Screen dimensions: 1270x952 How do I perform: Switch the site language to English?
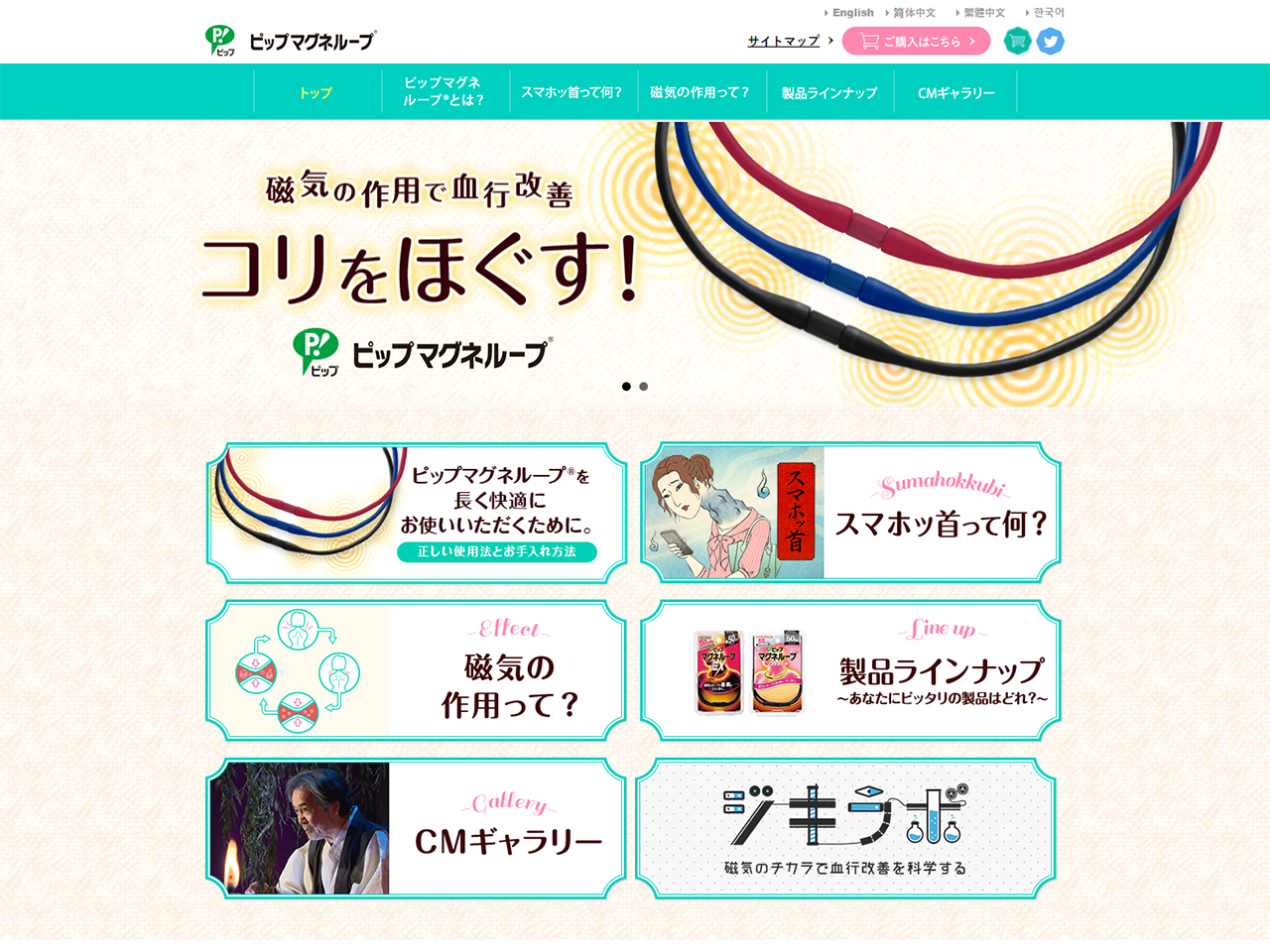click(x=851, y=13)
